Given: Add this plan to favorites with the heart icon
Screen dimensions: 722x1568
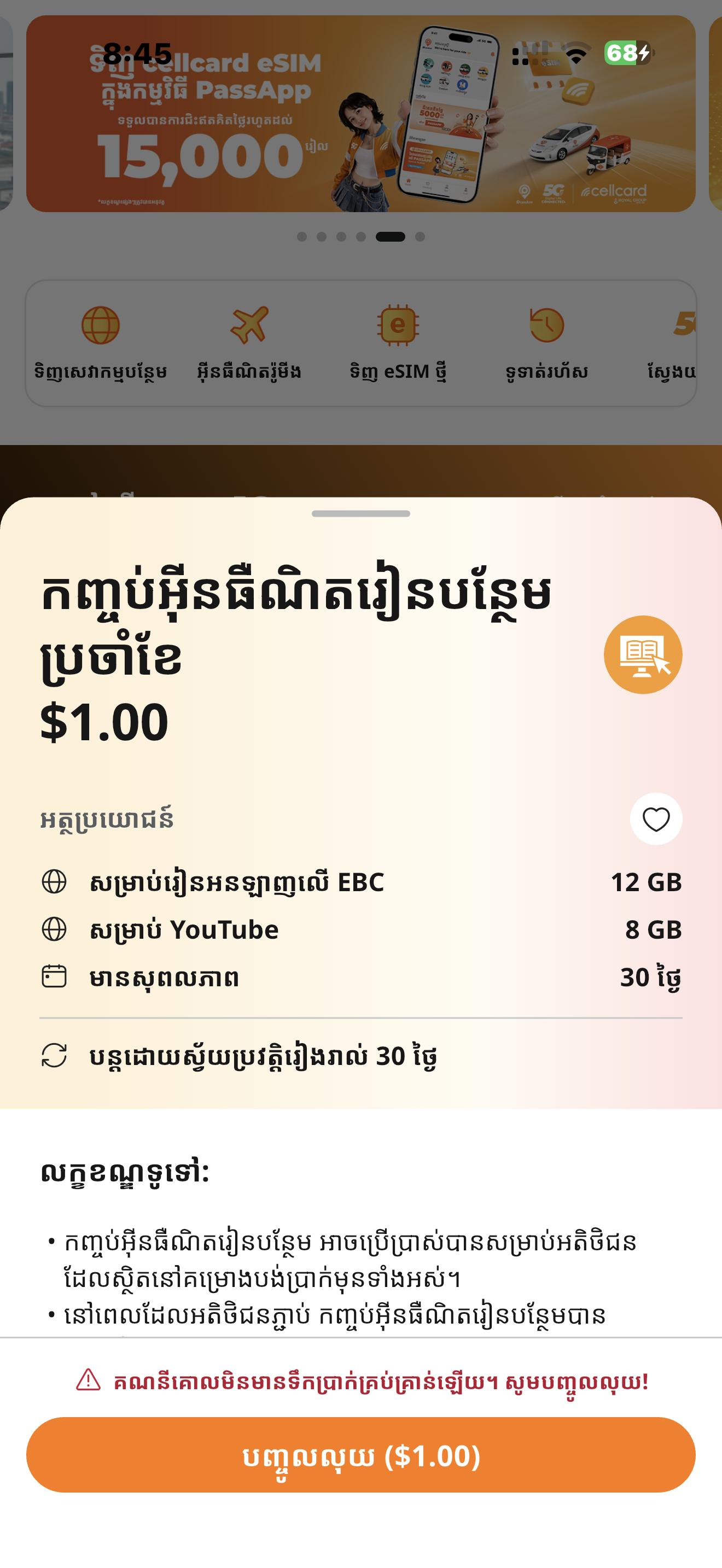Looking at the screenshot, I should tap(656, 818).
